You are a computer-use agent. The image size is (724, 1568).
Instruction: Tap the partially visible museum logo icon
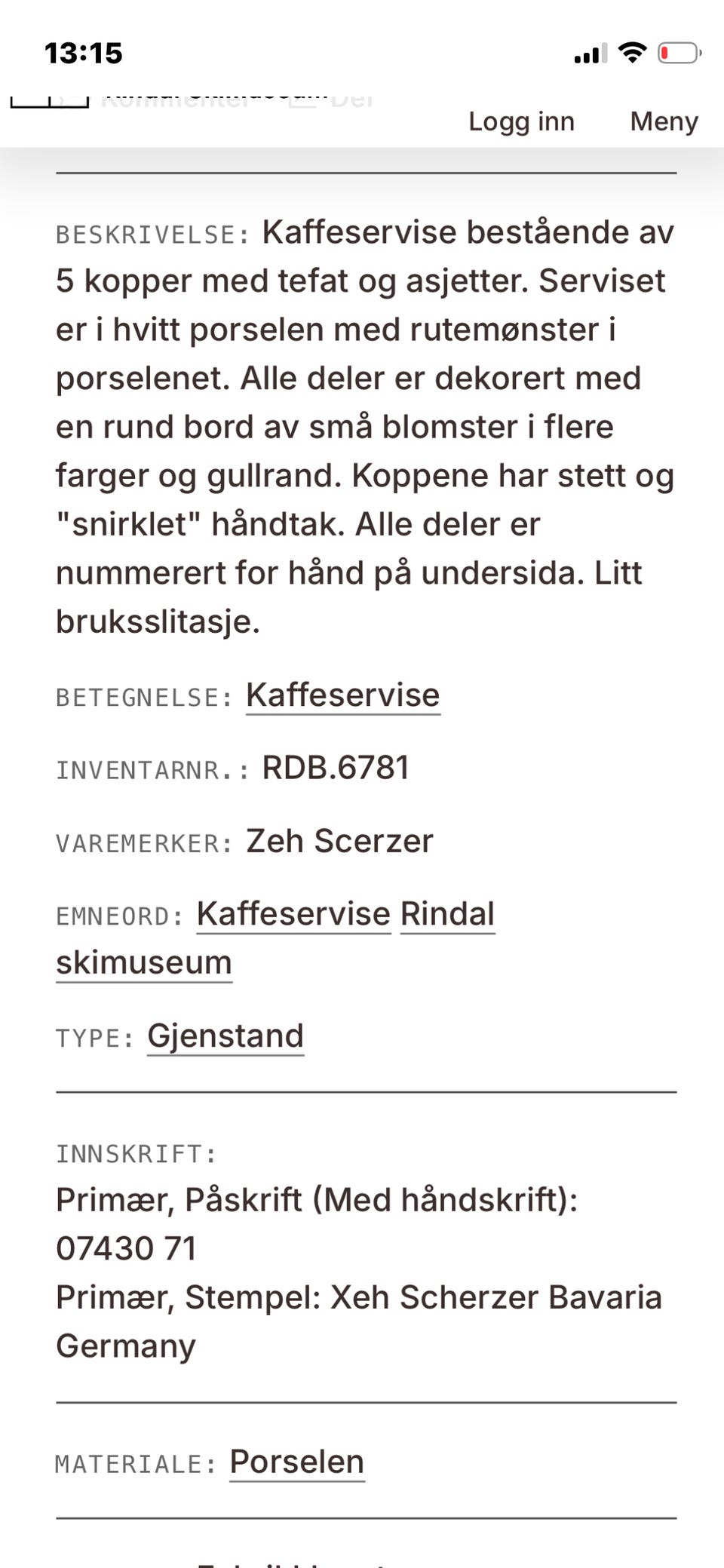point(219,92)
